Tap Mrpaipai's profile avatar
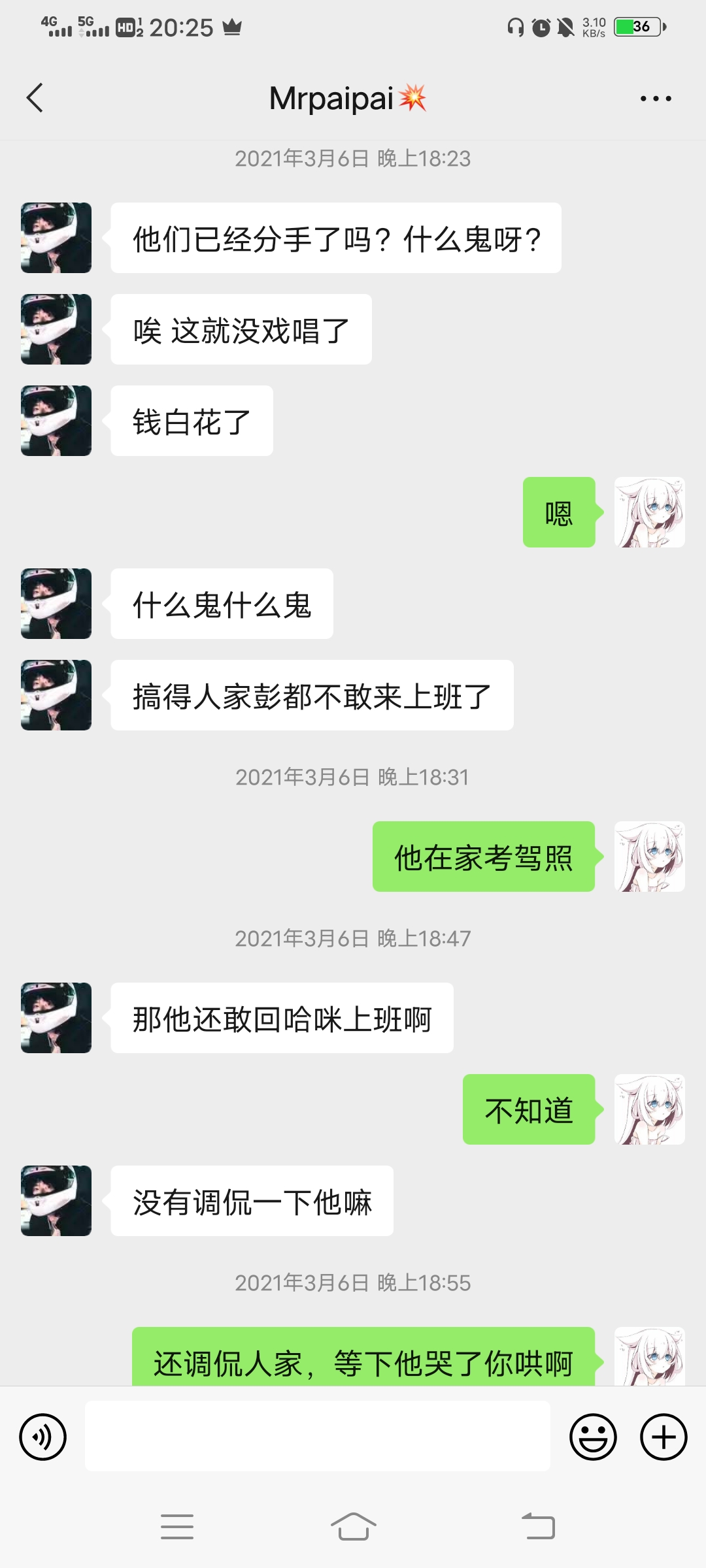Viewport: 706px width, 1568px height. pos(56,238)
